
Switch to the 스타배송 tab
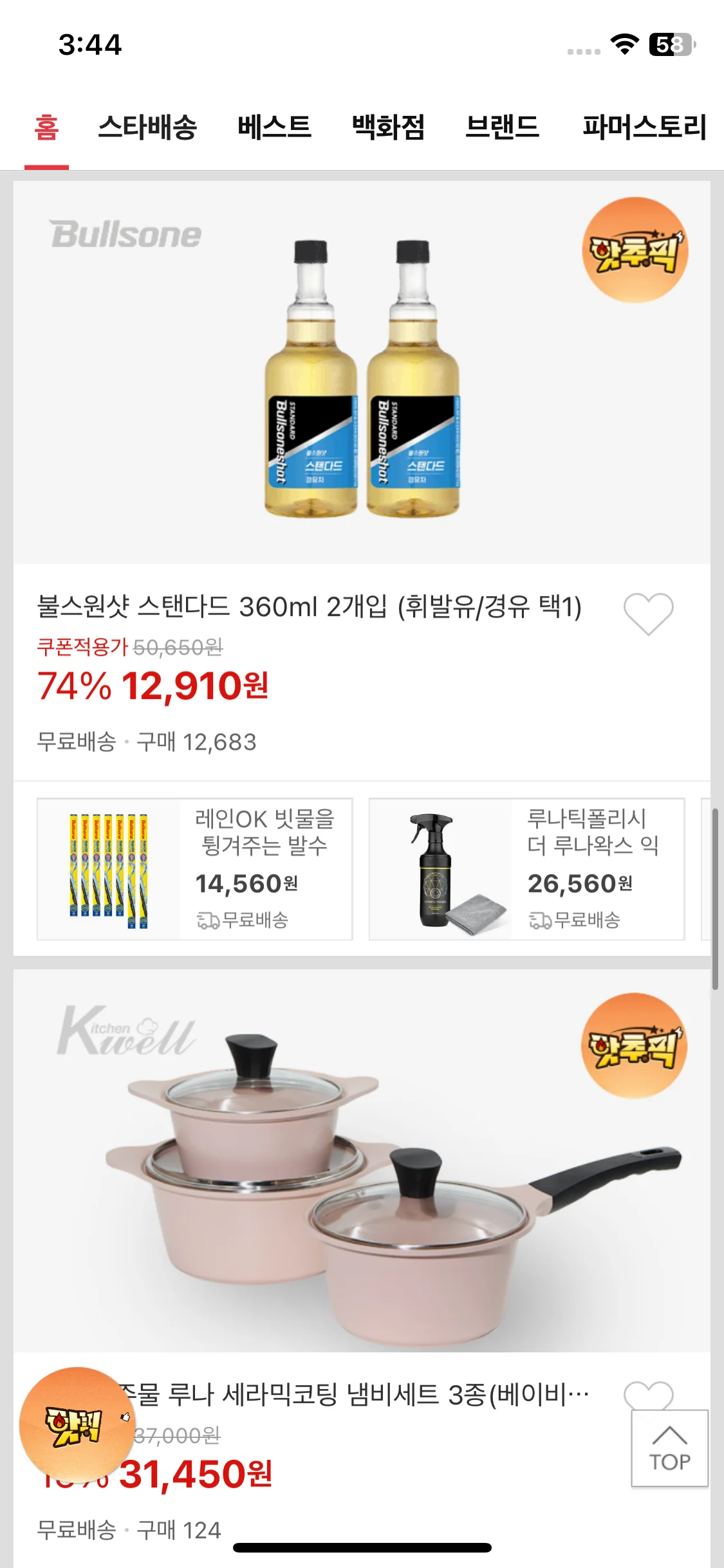tap(147, 127)
